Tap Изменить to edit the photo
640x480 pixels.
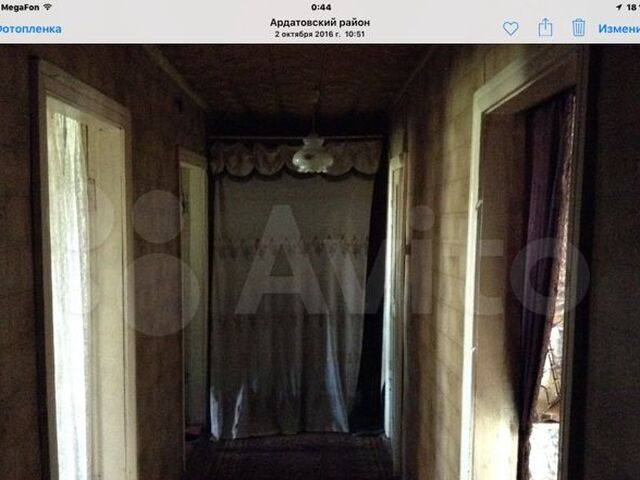click(x=619, y=29)
